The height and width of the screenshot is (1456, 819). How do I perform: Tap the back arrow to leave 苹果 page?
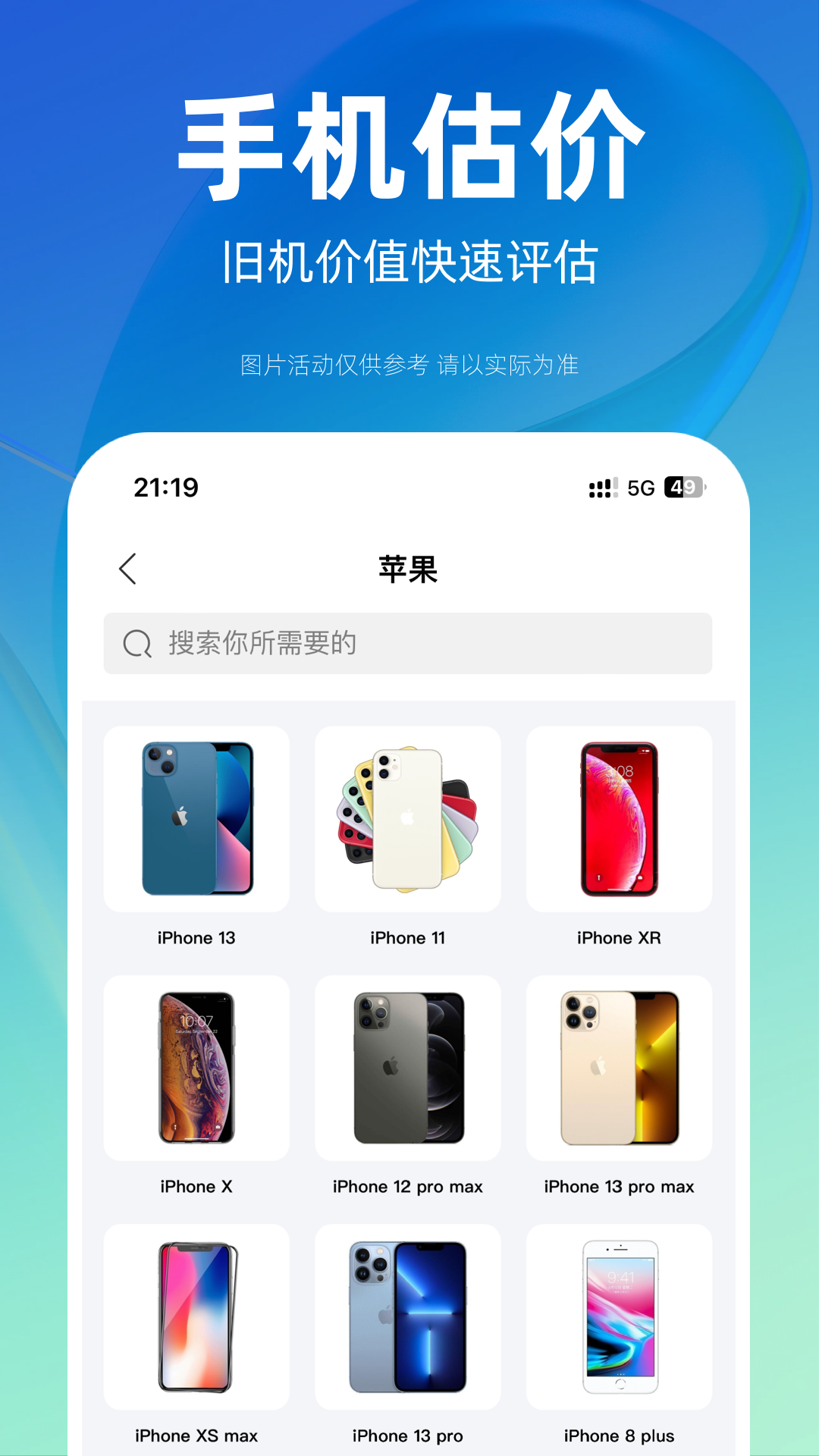(x=128, y=569)
